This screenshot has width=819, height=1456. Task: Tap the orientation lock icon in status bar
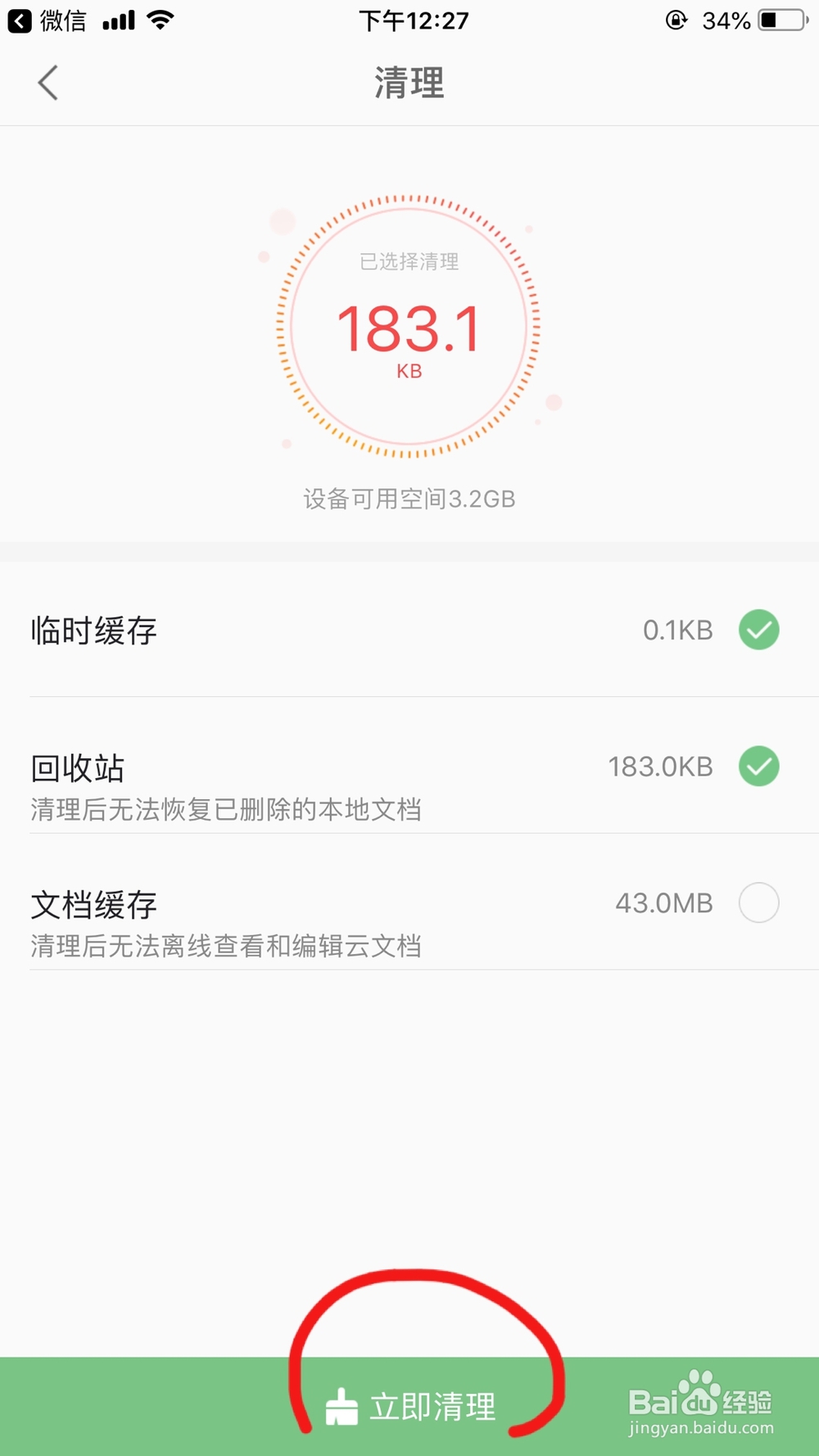tap(676, 20)
